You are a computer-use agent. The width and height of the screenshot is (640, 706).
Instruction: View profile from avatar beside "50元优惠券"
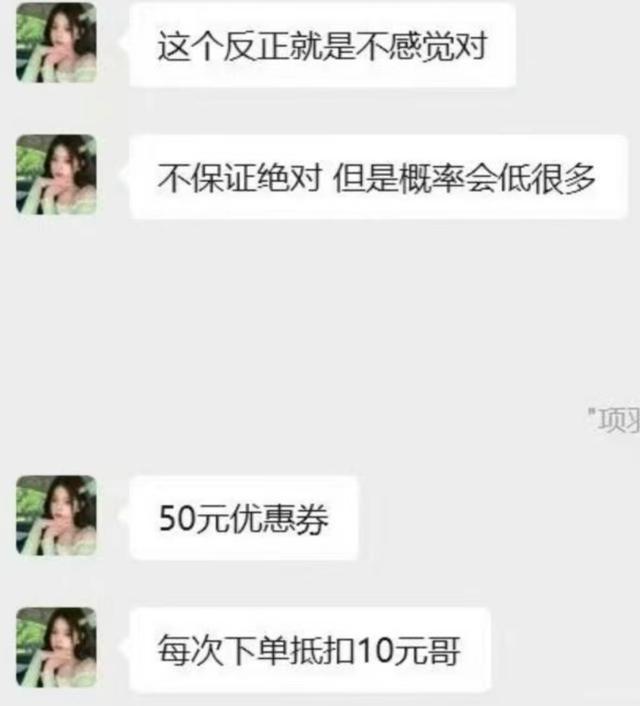point(56,515)
